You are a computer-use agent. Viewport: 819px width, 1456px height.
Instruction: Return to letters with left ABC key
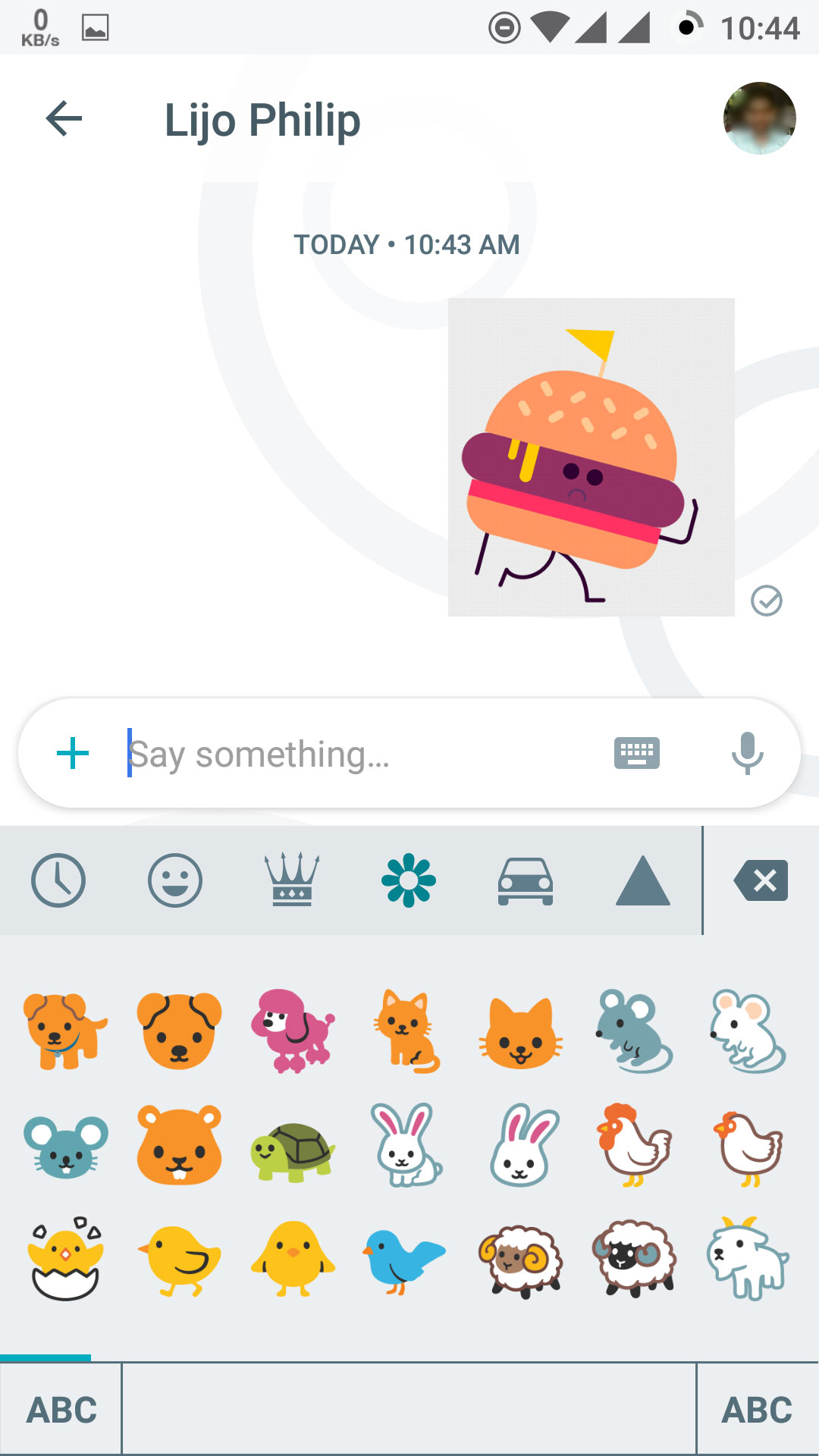click(61, 1409)
